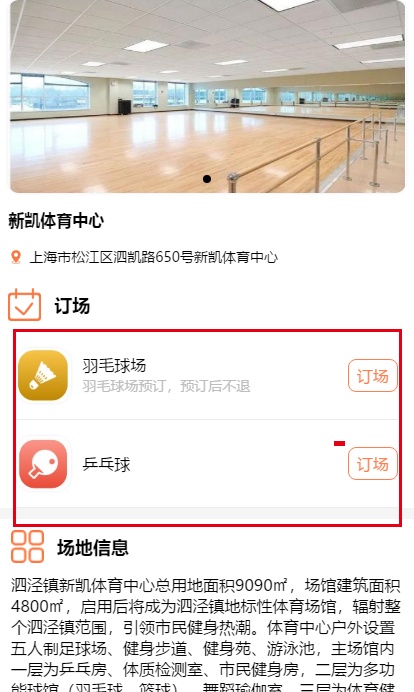This screenshot has width=414, height=692.
Task: Tap 订场 for 乒乓球 table tennis
Action: point(373,463)
